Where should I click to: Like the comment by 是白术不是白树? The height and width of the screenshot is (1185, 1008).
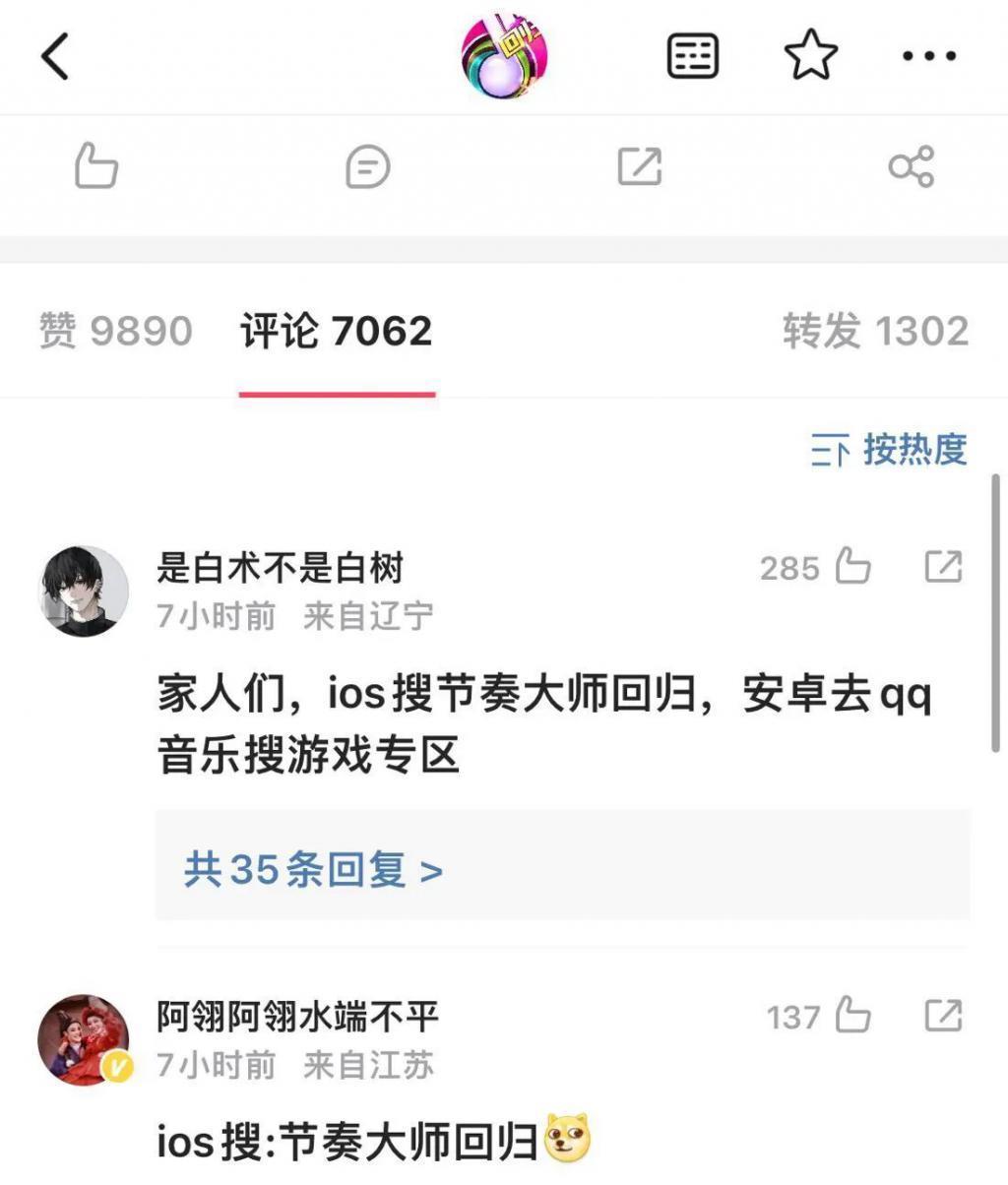[x=854, y=568]
